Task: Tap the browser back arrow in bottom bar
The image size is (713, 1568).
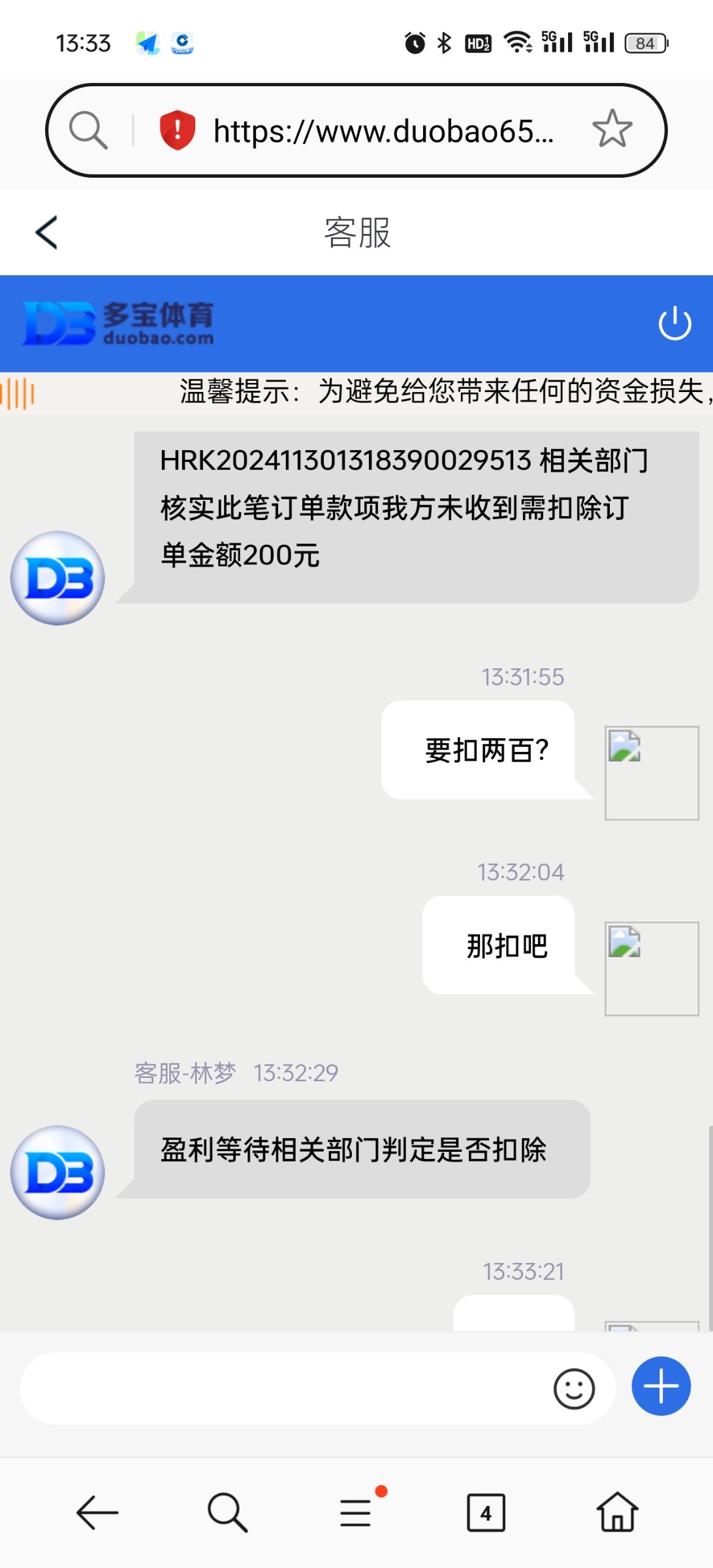Action: pyautogui.click(x=97, y=1512)
